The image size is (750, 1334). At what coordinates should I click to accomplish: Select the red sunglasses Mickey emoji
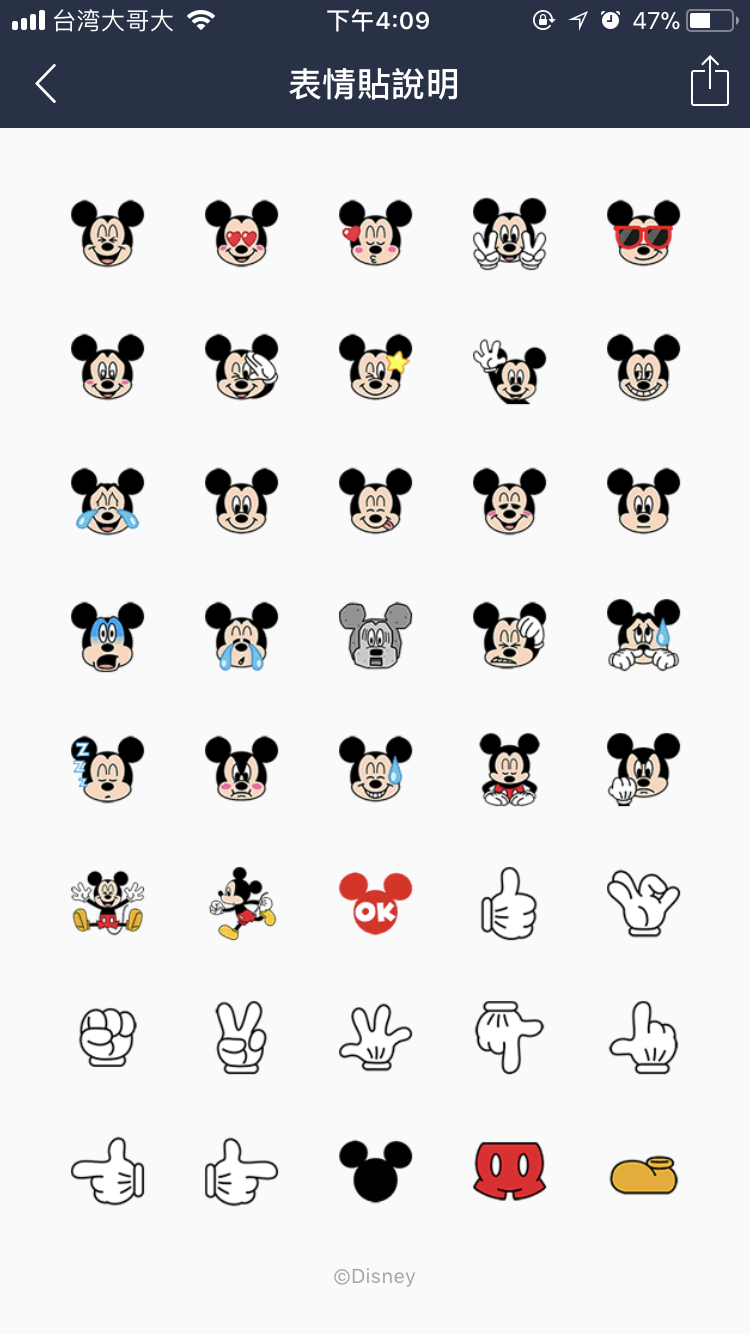pyautogui.click(x=643, y=233)
